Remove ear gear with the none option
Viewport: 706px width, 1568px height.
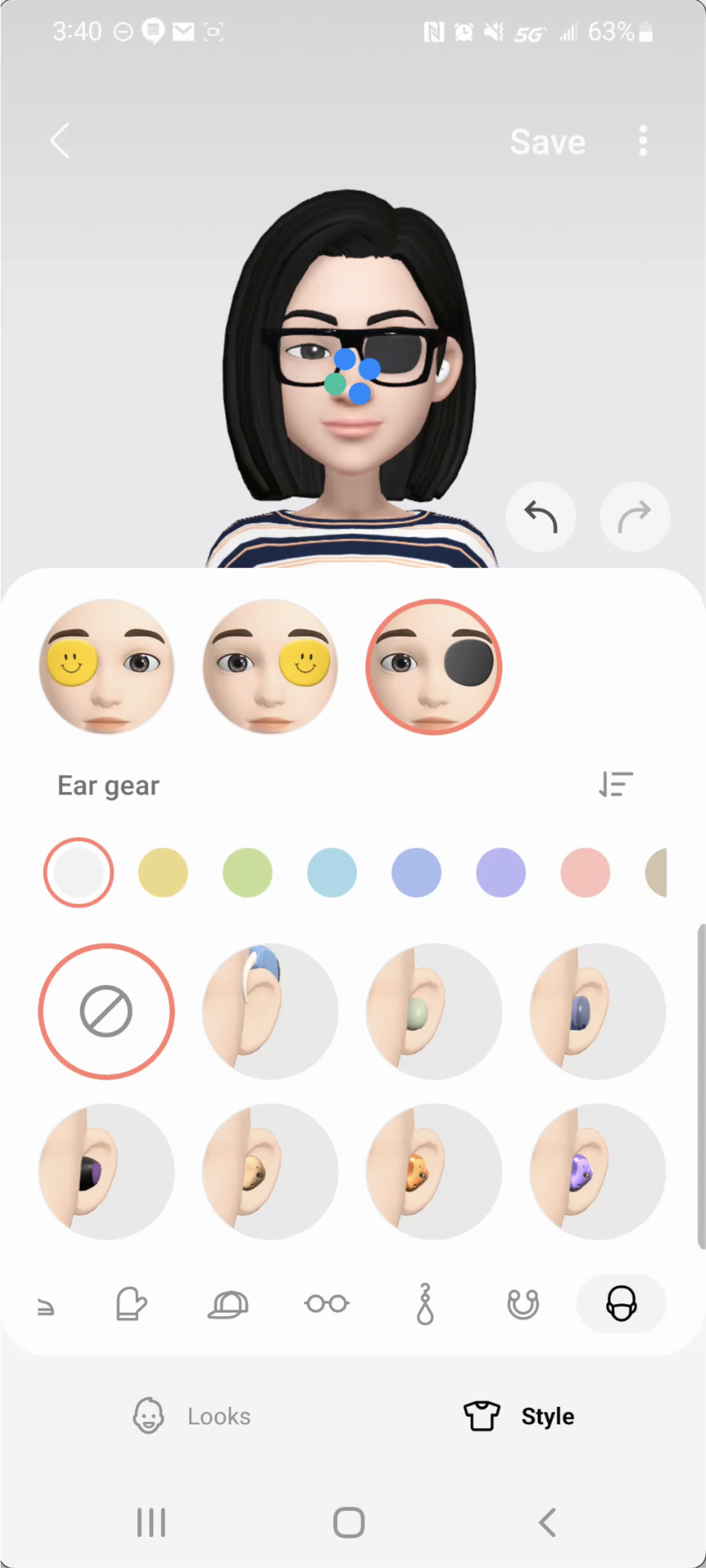107,1011
